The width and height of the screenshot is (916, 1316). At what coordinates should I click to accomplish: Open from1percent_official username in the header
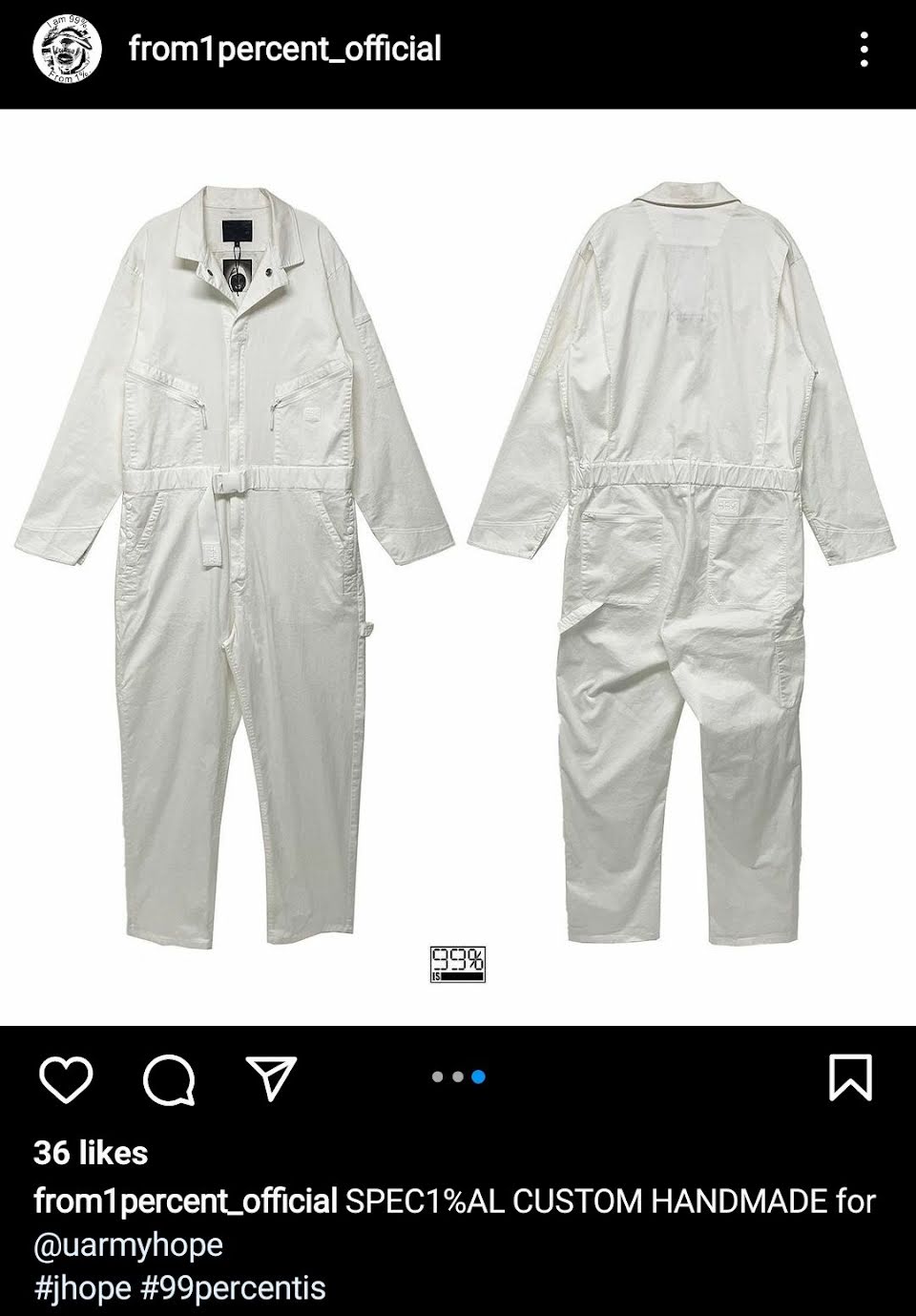click(x=284, y=49)
